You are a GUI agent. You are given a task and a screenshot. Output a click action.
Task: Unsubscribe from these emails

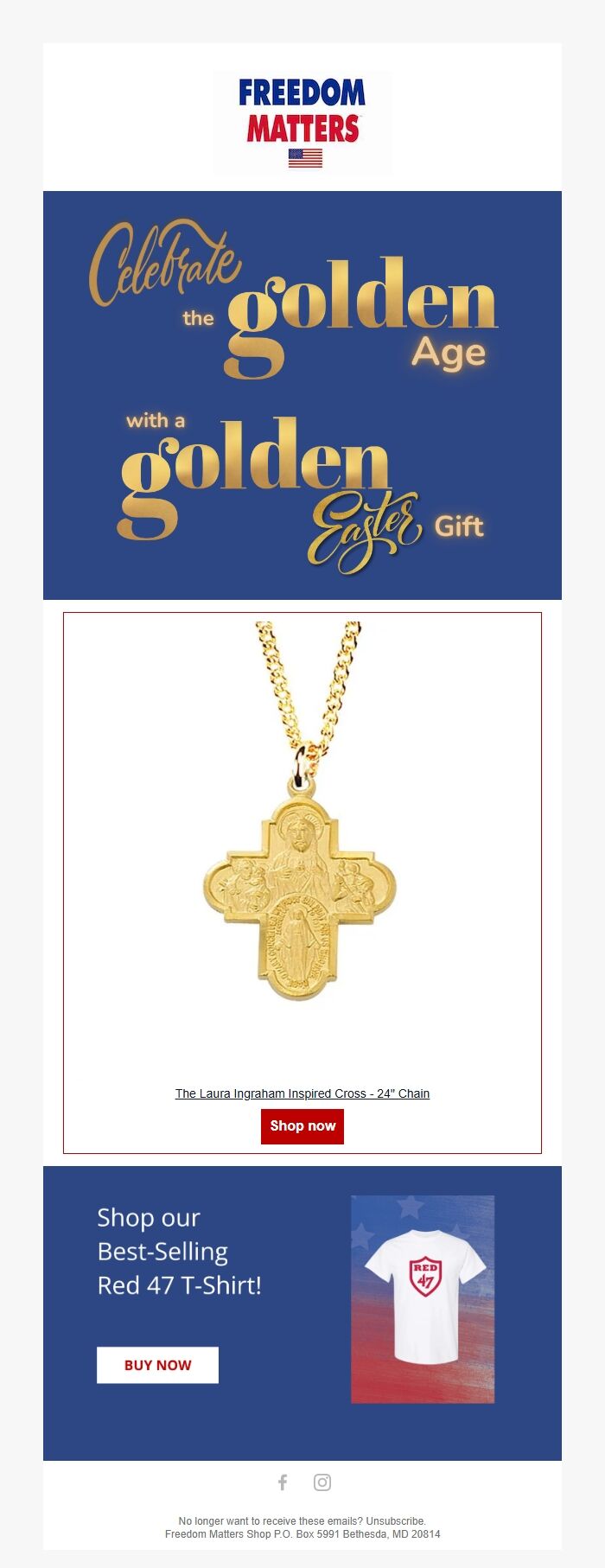(395, 1520)
